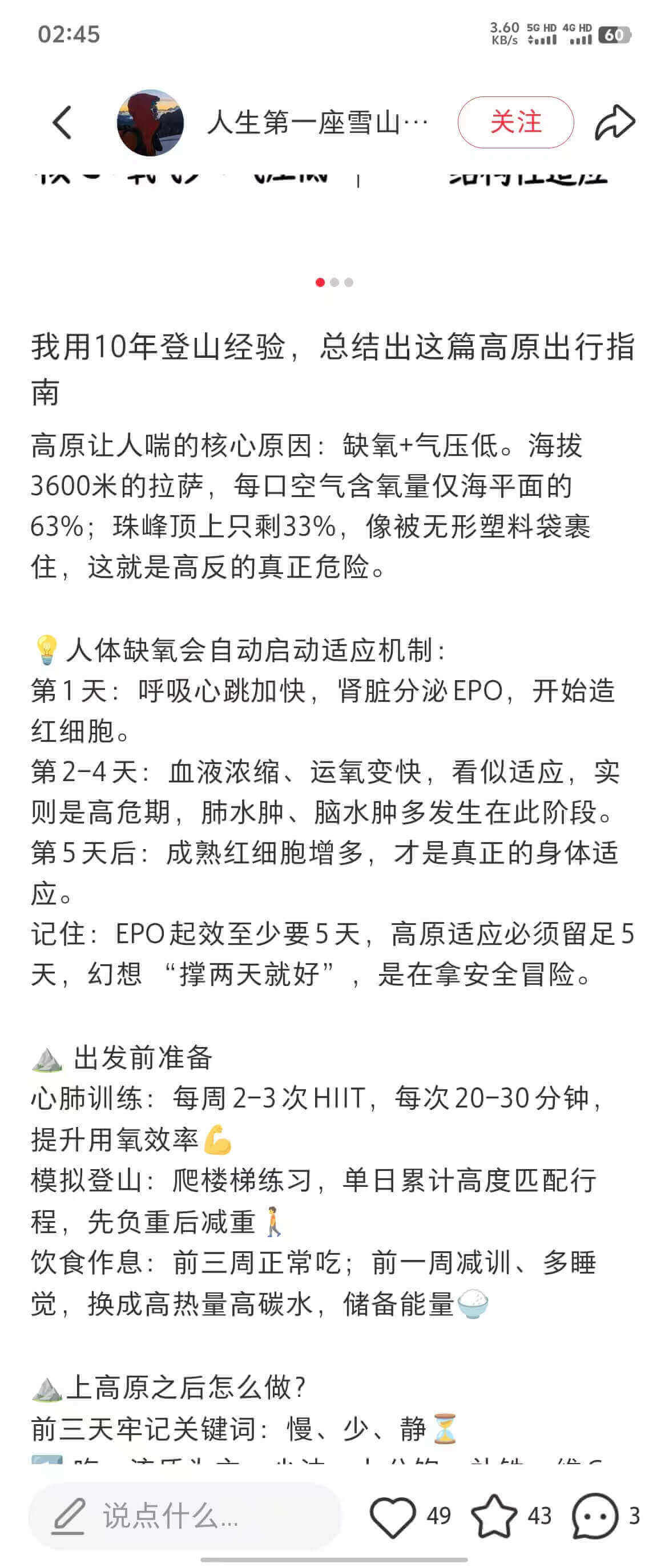Image resolution: width=669 pixels, height=1568 pixels.
Task: Save post with the star icon
Action: [494, 1516]
